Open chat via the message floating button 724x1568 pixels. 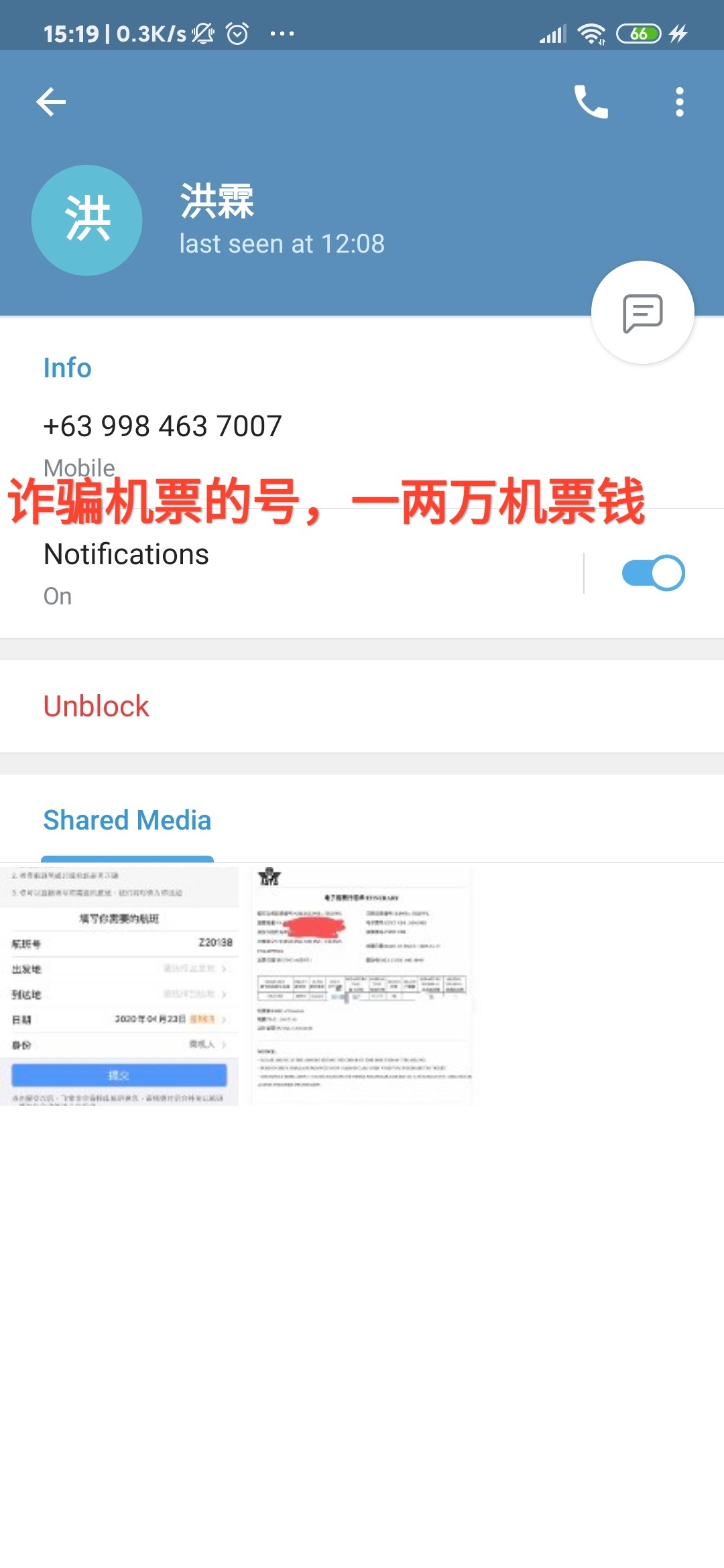pyautogui.click(x=642, y=312)
